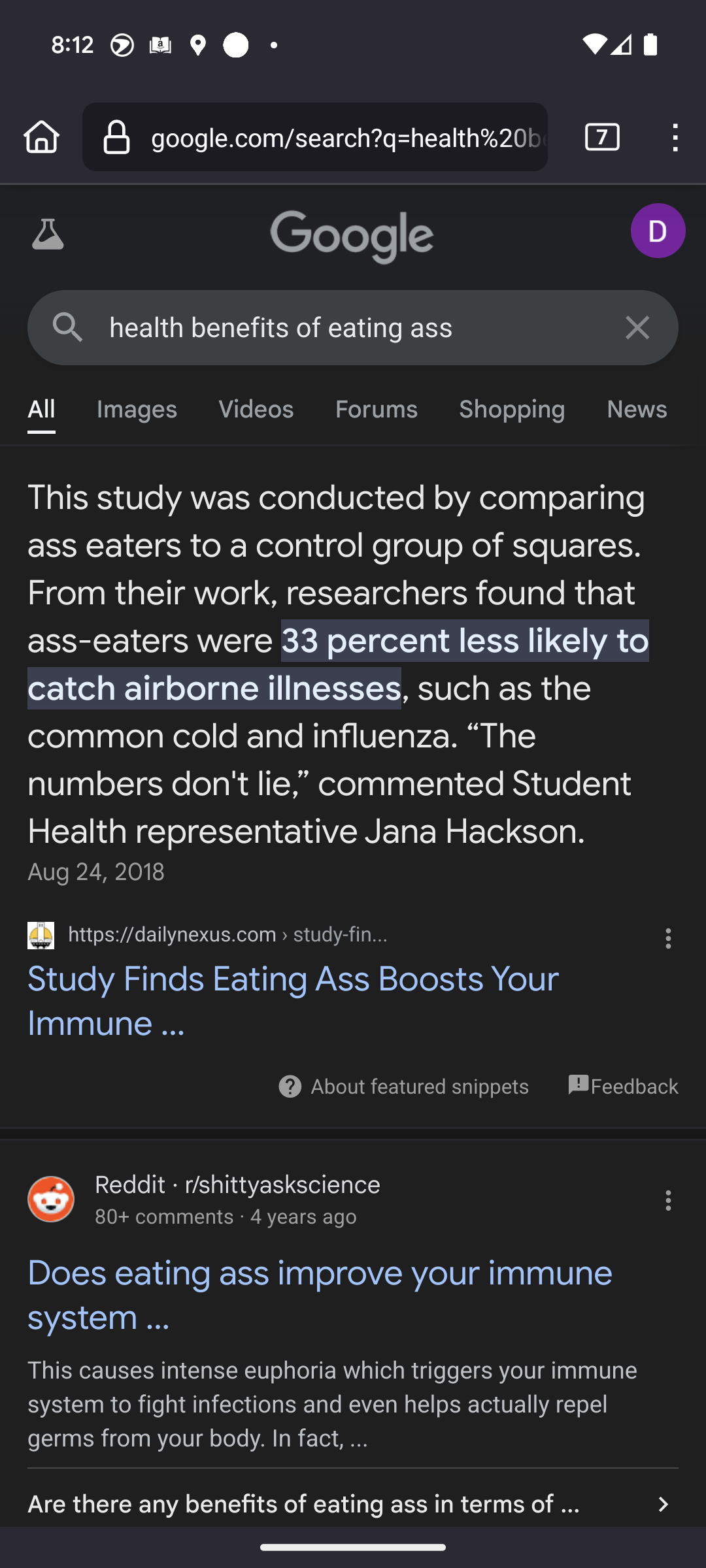
Task: Go to the browser home page
Action: coord(42,137)
